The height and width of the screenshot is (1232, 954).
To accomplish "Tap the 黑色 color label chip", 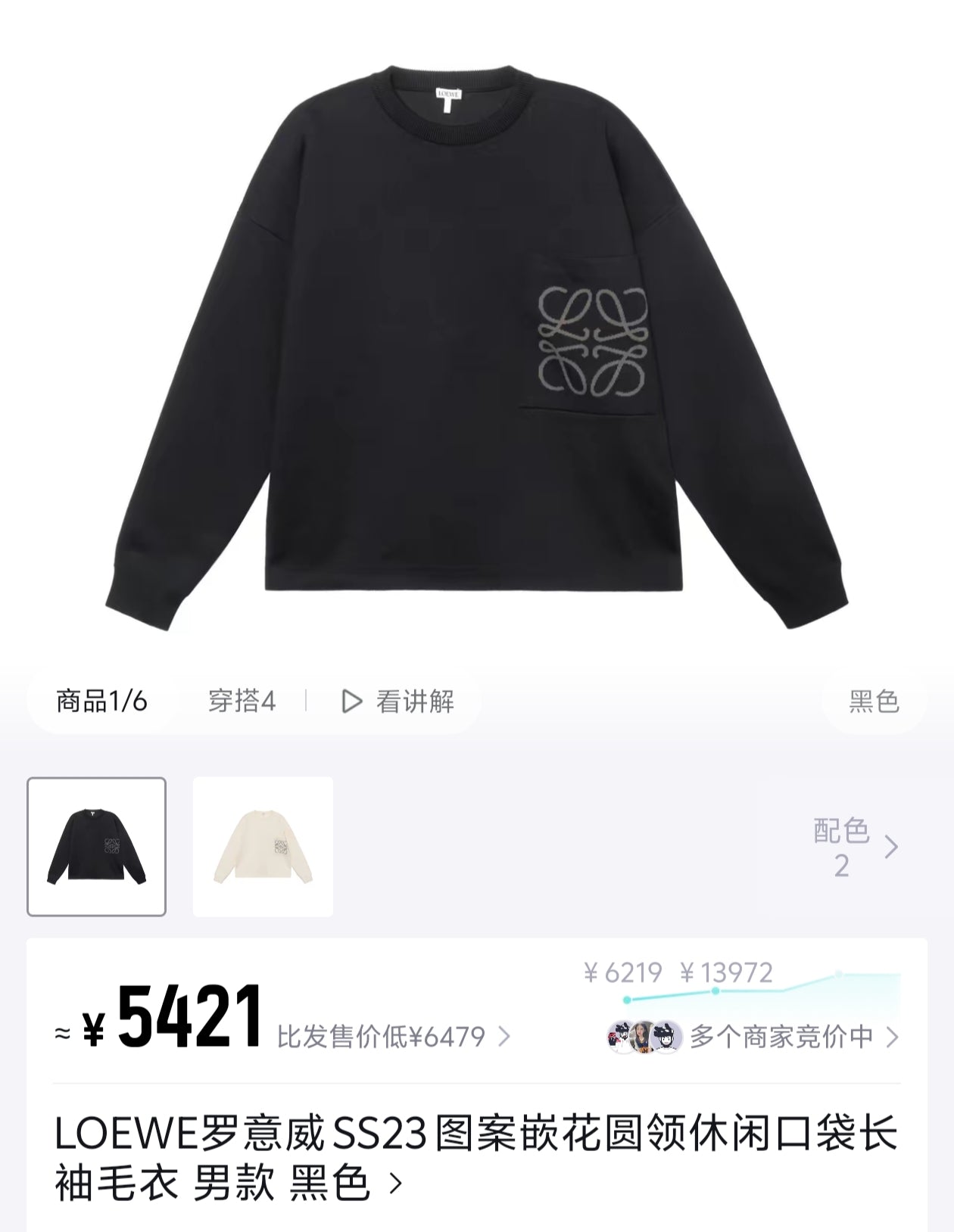I will (x=873, y=702).
